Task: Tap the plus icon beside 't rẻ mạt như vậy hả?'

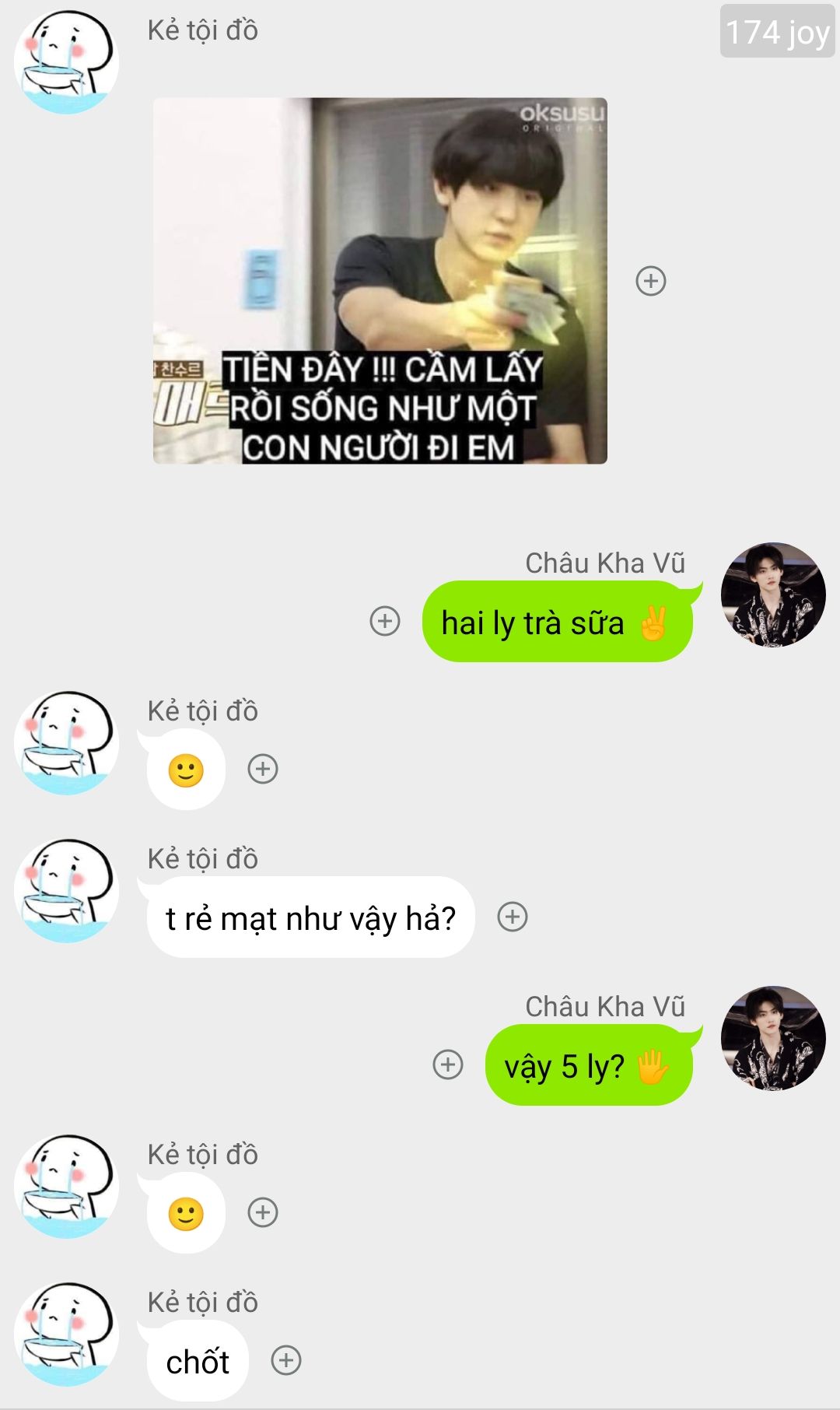Action: pyautogui.click(x=513, y=917)
